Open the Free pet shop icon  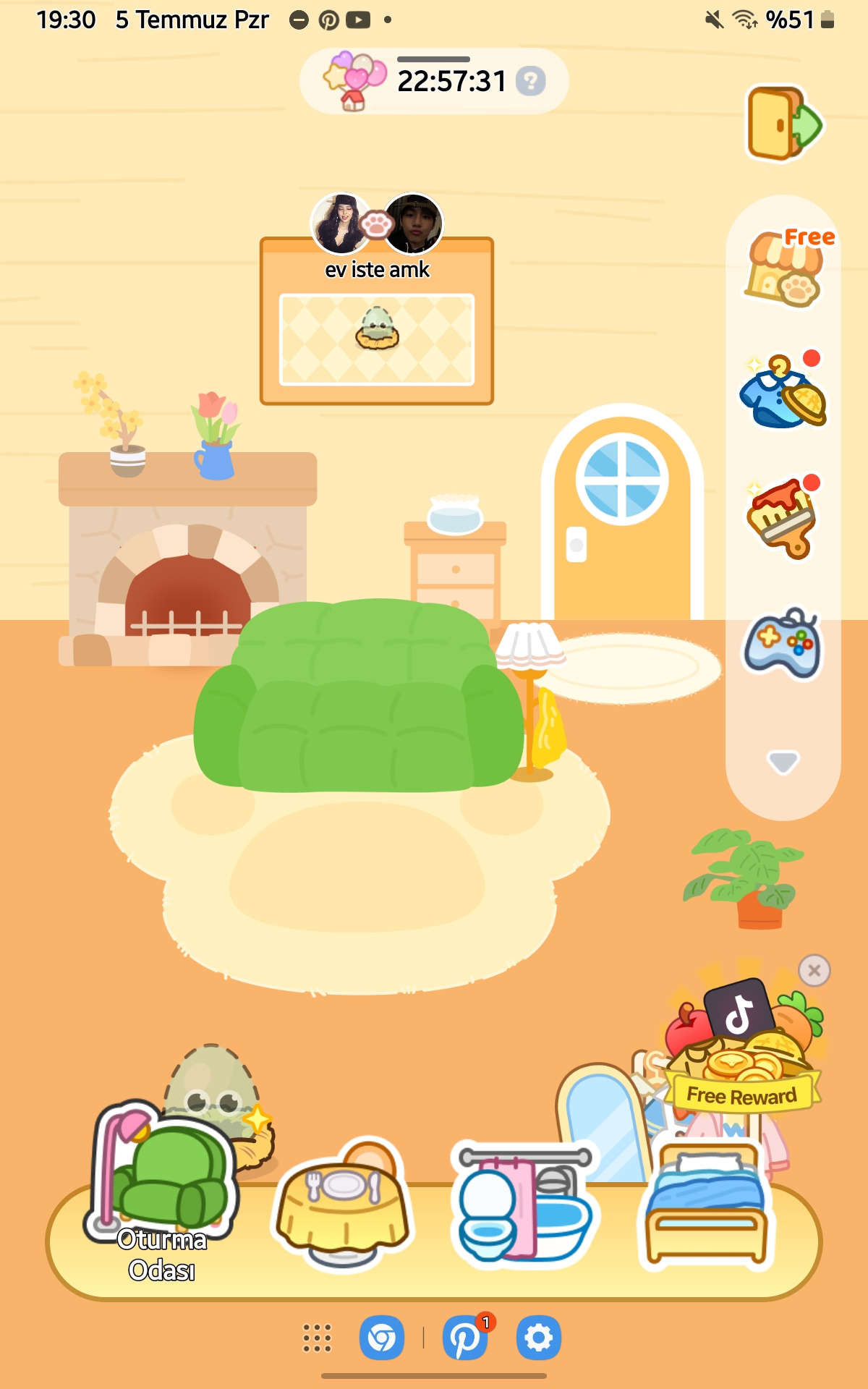(x=786, y=268)
